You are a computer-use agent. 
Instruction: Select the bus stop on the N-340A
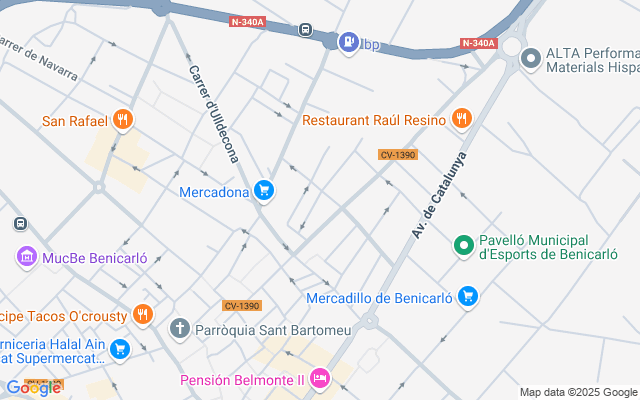pos(304,30)
